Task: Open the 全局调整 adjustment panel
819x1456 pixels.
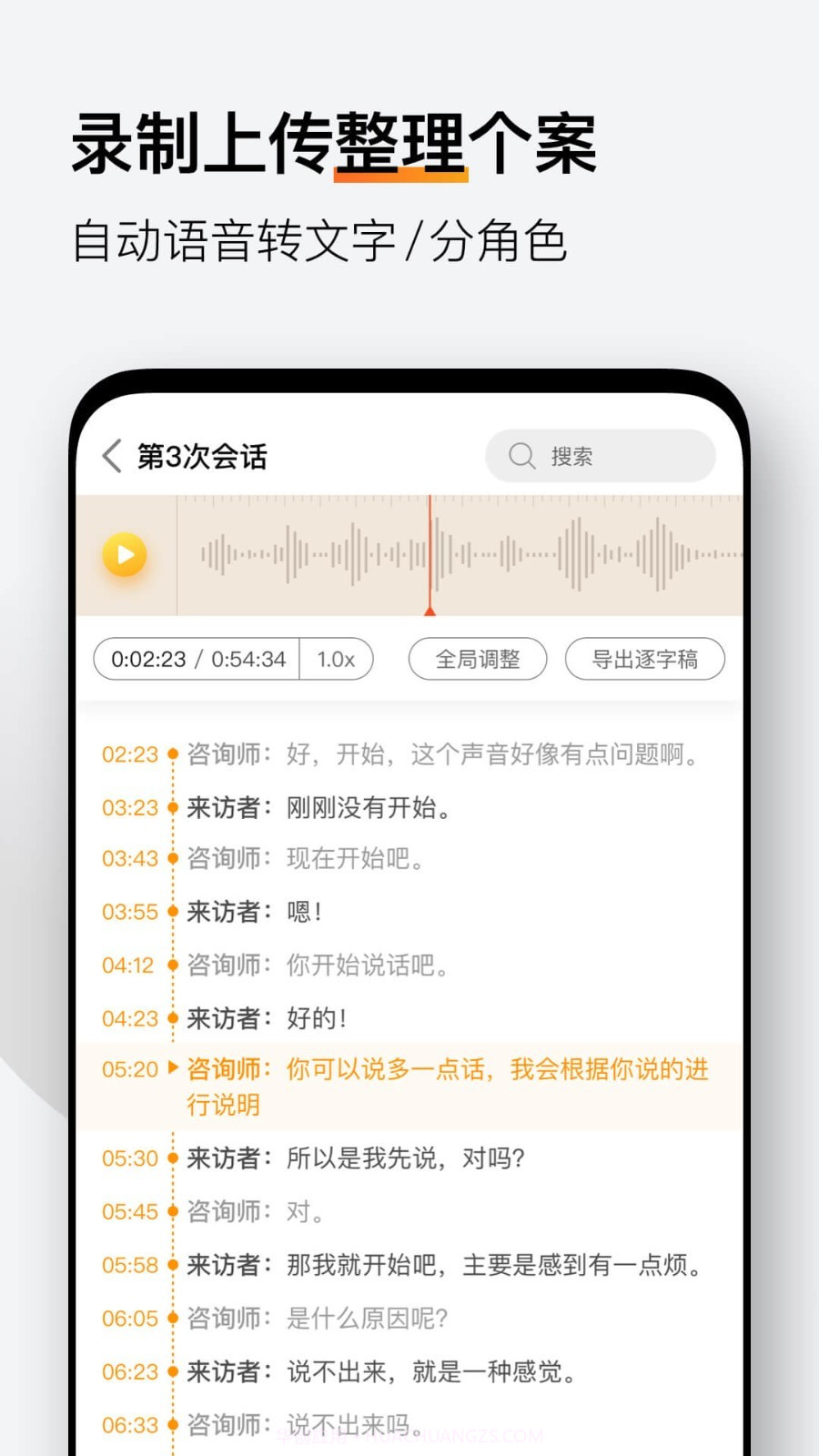Action: click(477, 659)
